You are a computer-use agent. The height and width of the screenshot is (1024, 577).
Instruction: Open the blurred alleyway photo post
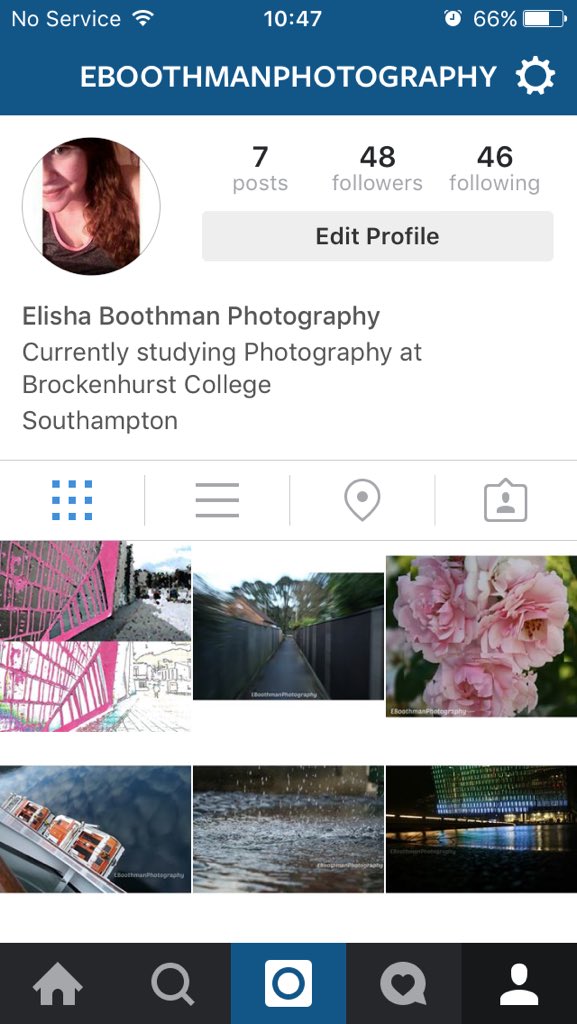coord(288,636)
